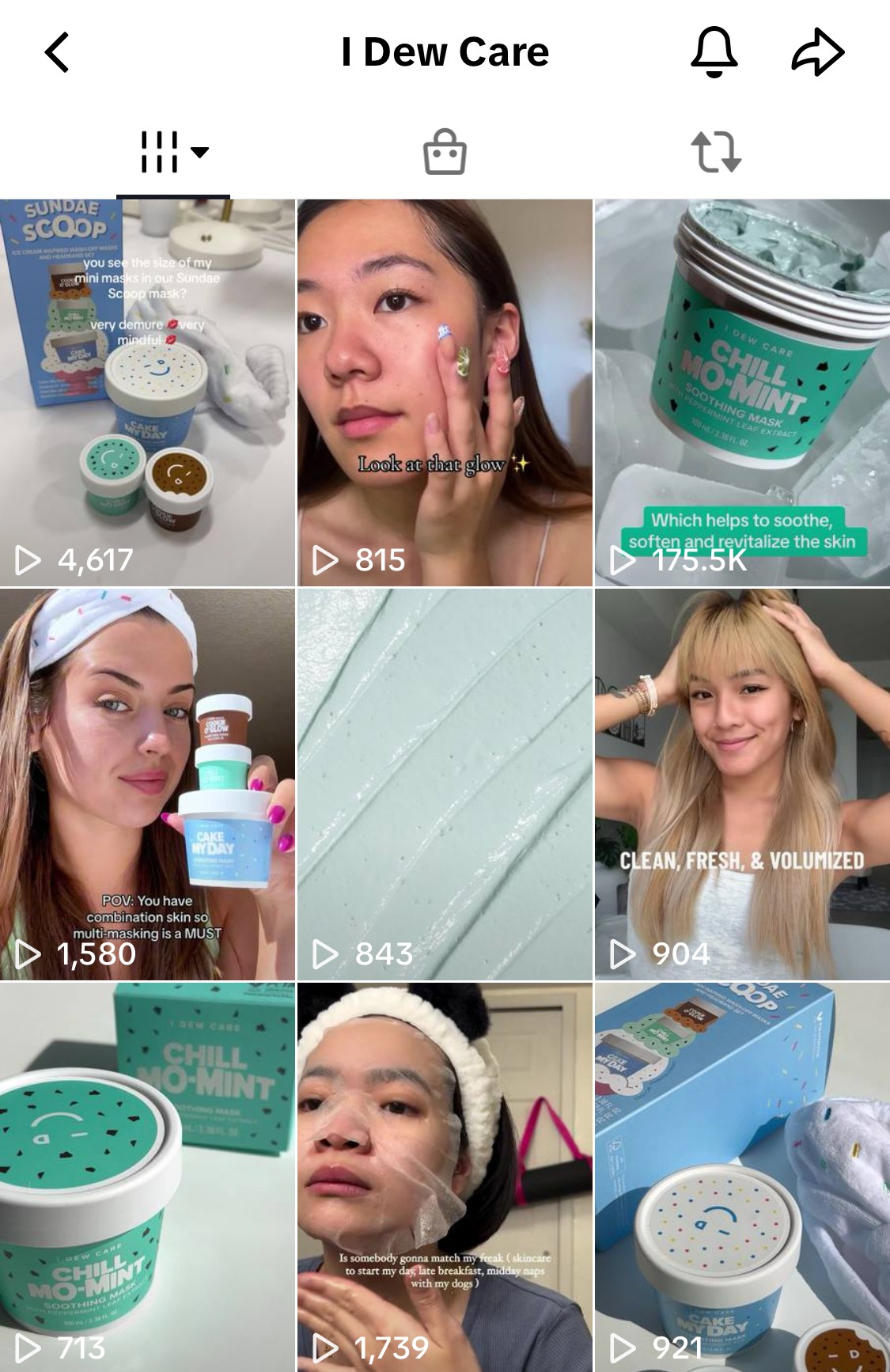Open the Cake My Day video with 921 views
Image resolution: width=890 pixels, height=1372 pixels.
pyautogui.click(x=742, y=1177)
